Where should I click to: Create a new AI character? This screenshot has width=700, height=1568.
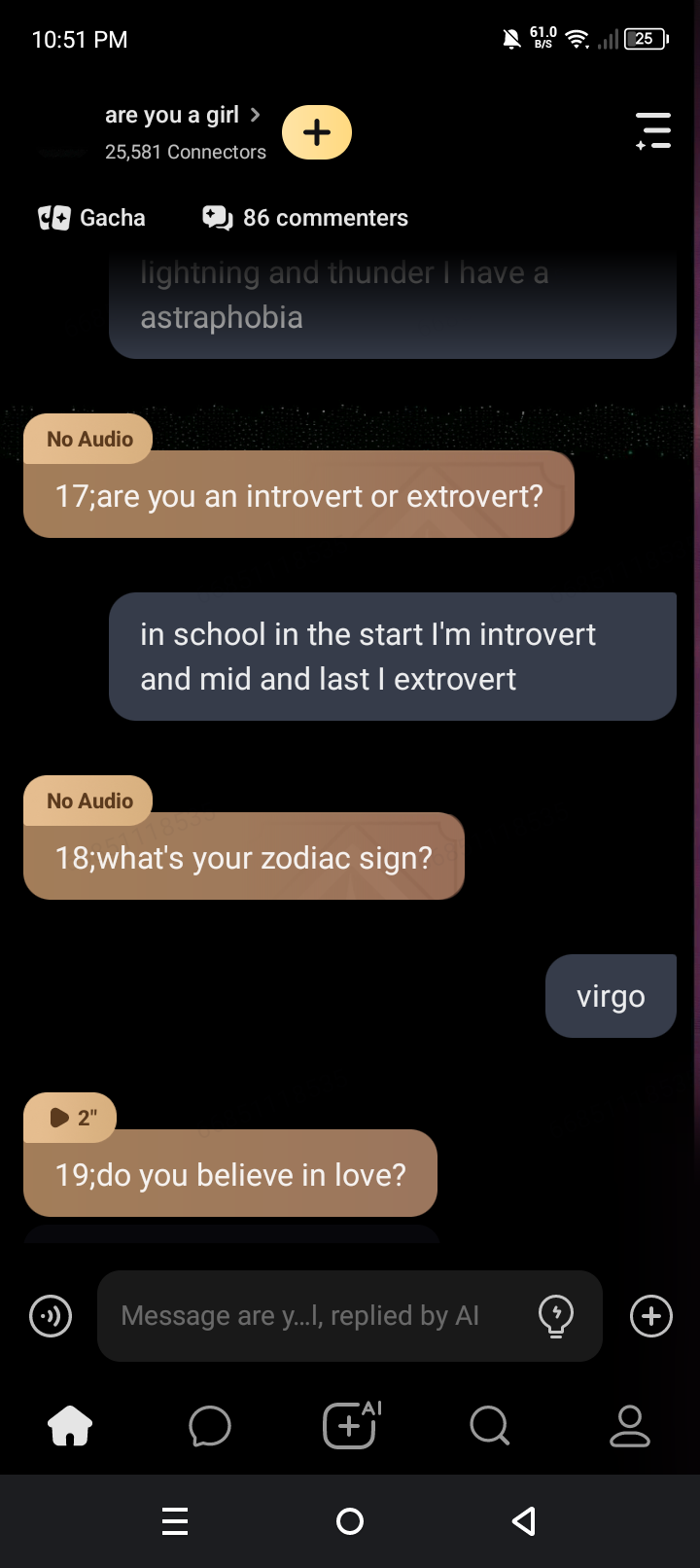[x=350, y=1427]
